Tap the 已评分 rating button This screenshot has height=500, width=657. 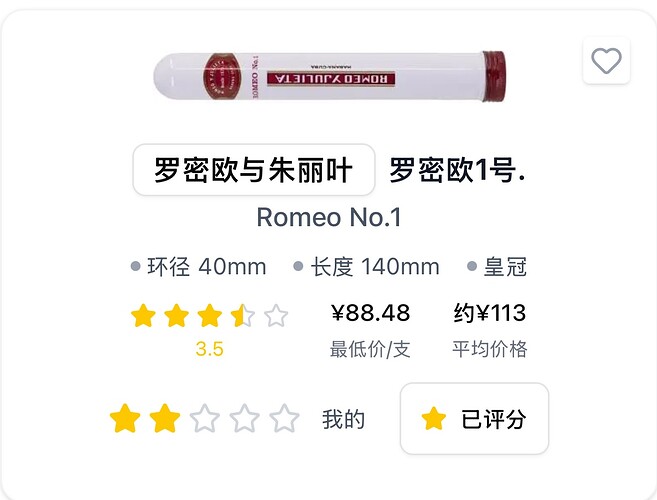[x=474, y=419]
